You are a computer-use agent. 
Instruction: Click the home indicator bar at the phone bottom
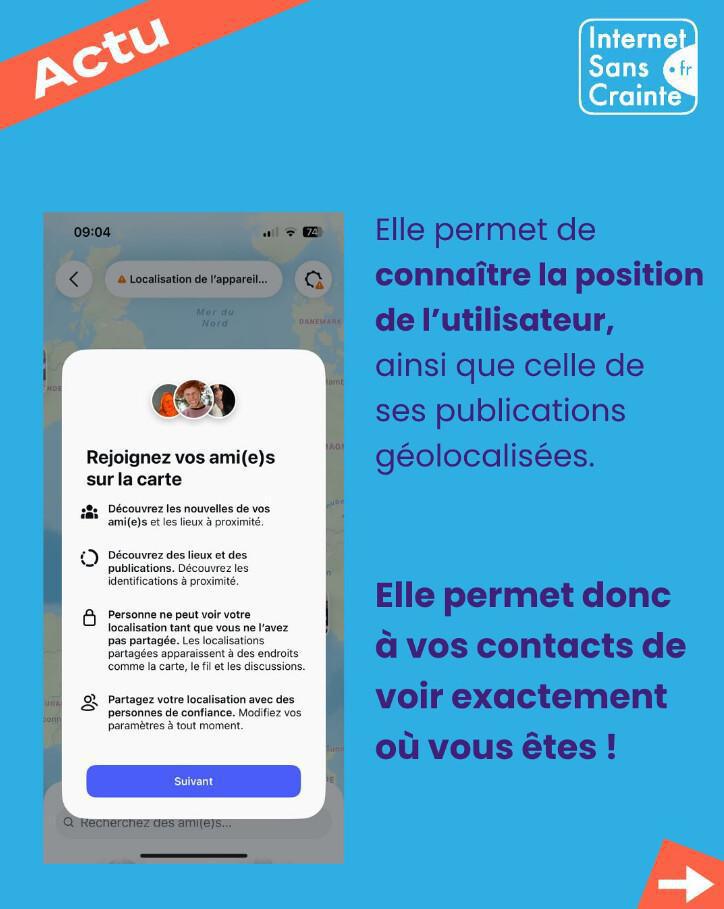point(194,856)
